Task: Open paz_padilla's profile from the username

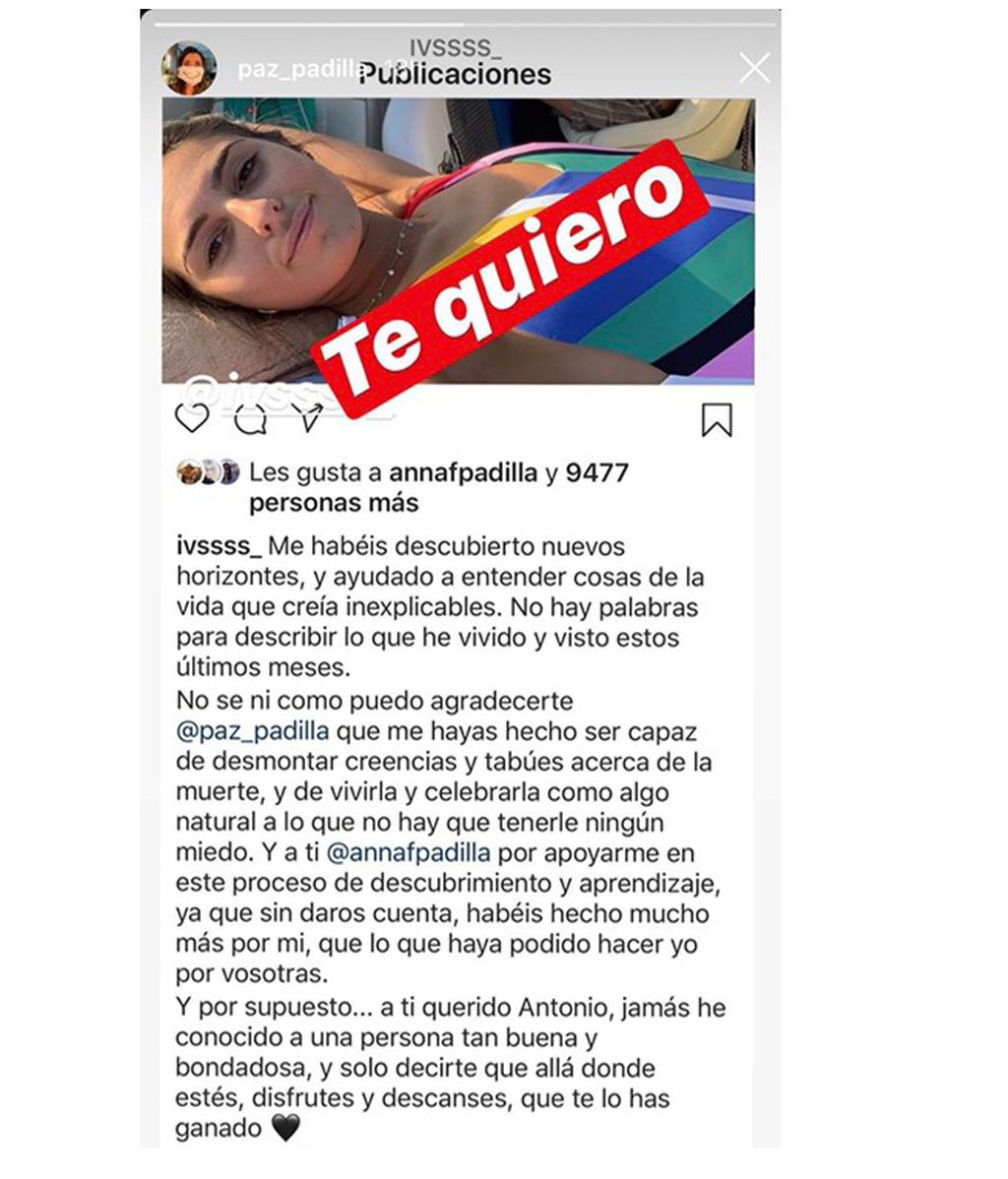Action: pos(295,69)
